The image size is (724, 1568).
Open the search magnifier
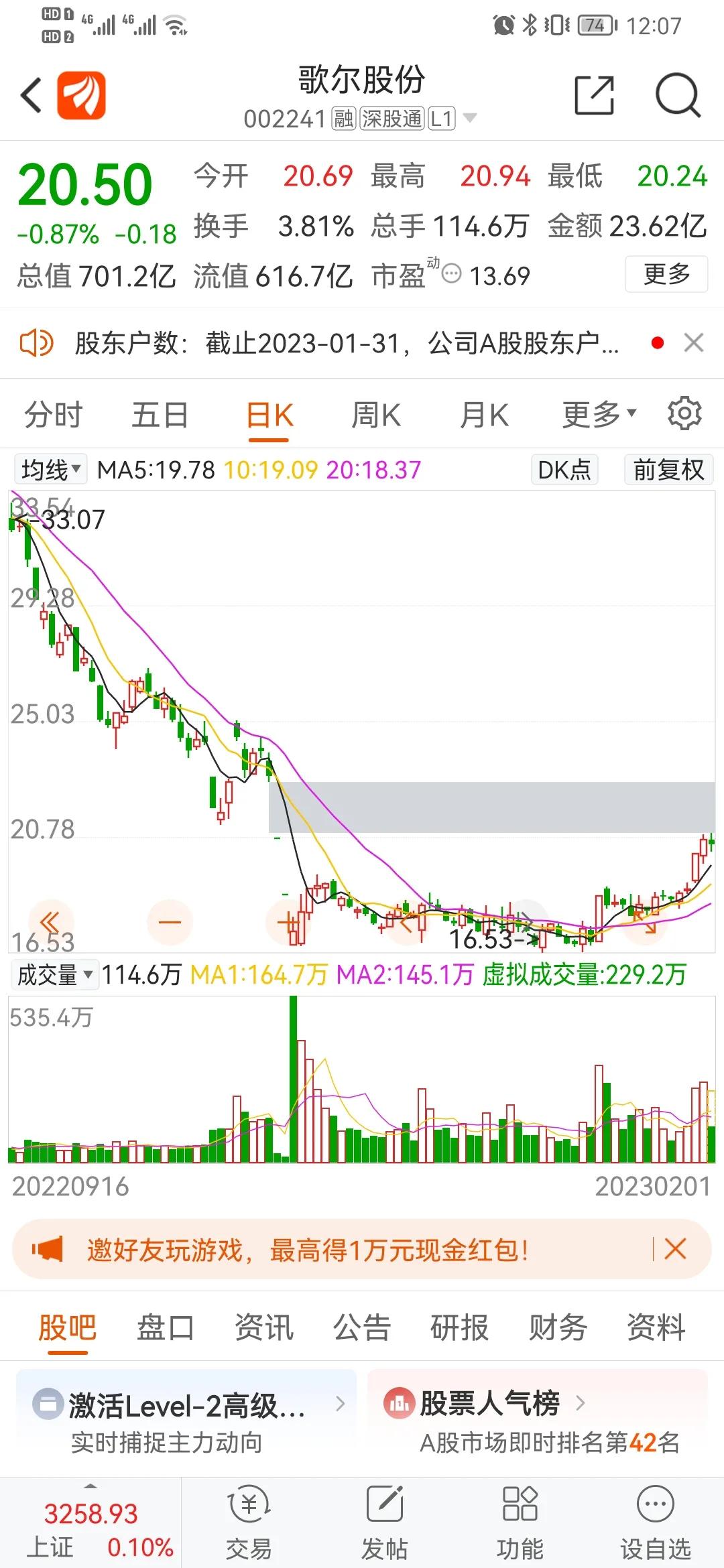(678, 95)
